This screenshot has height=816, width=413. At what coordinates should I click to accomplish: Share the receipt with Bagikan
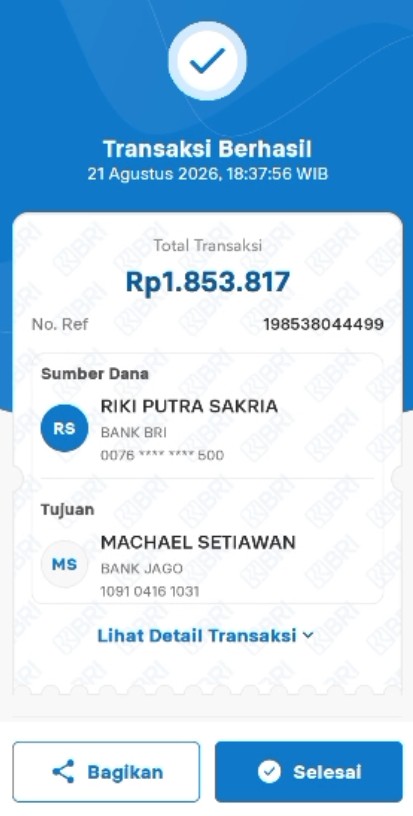[x=106, y=772]
